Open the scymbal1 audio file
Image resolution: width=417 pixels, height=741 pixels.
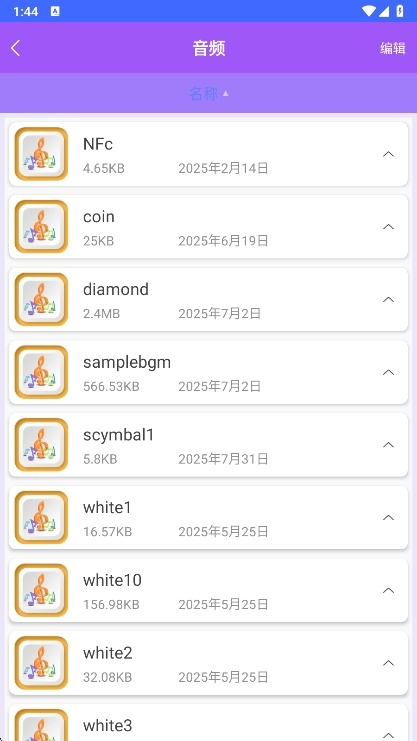click(x=208, y=445)
